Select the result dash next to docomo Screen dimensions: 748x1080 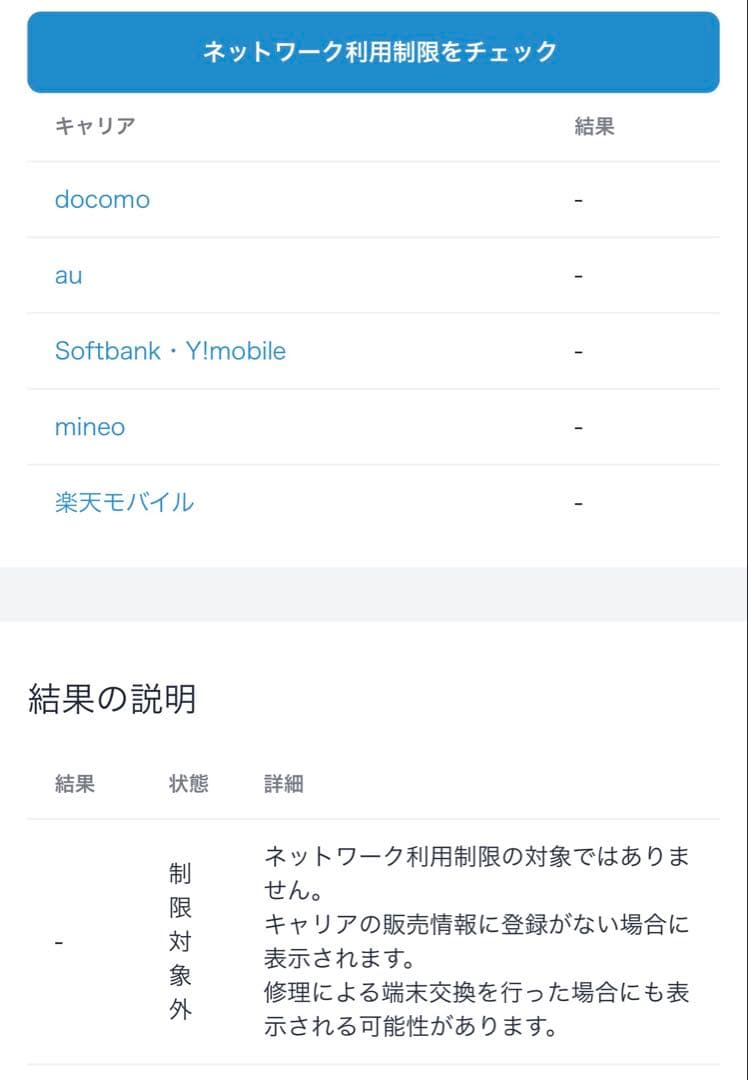click(x=577, y=199)
